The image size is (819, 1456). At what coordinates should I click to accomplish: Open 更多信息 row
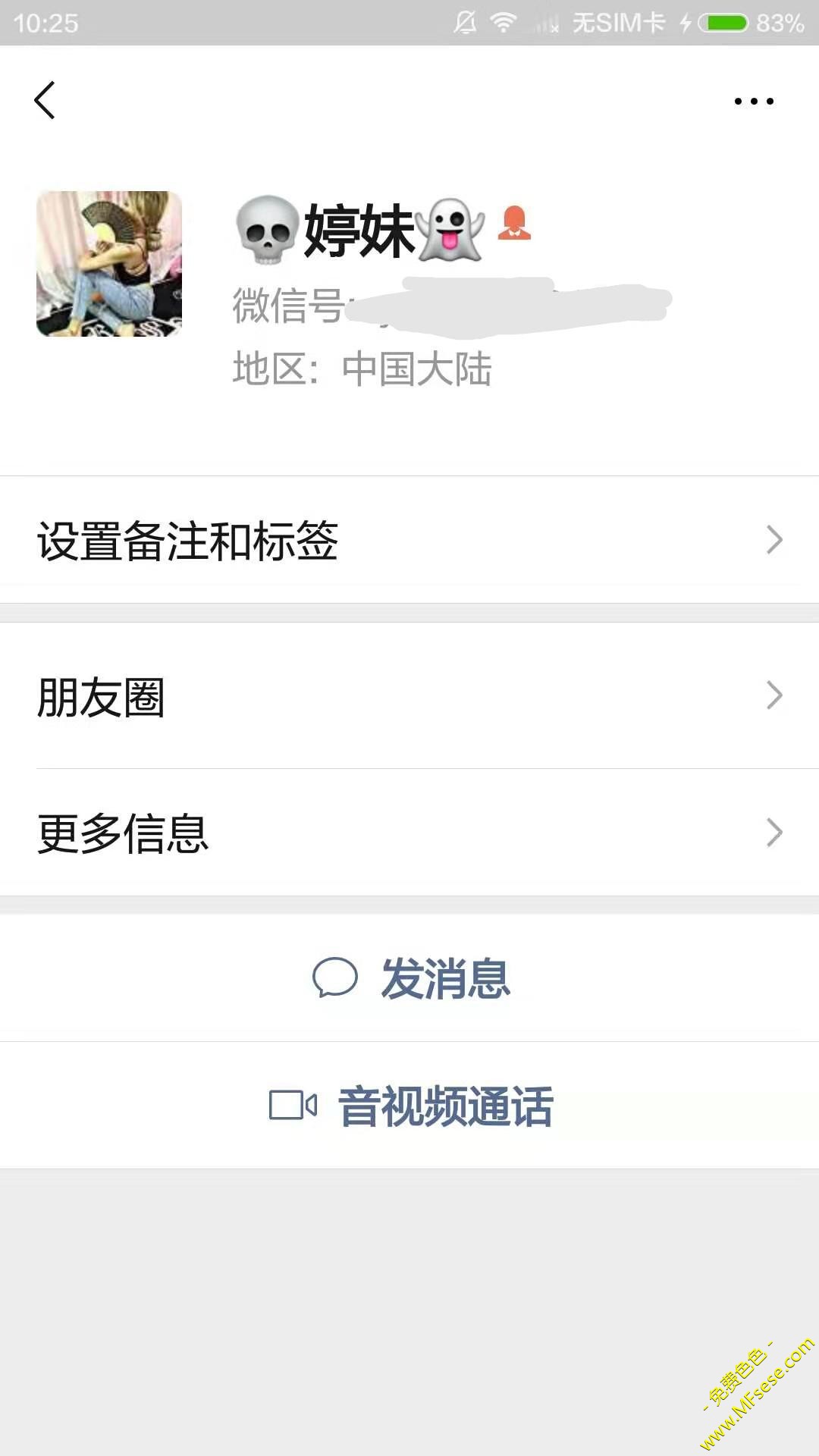click(409, 833)
